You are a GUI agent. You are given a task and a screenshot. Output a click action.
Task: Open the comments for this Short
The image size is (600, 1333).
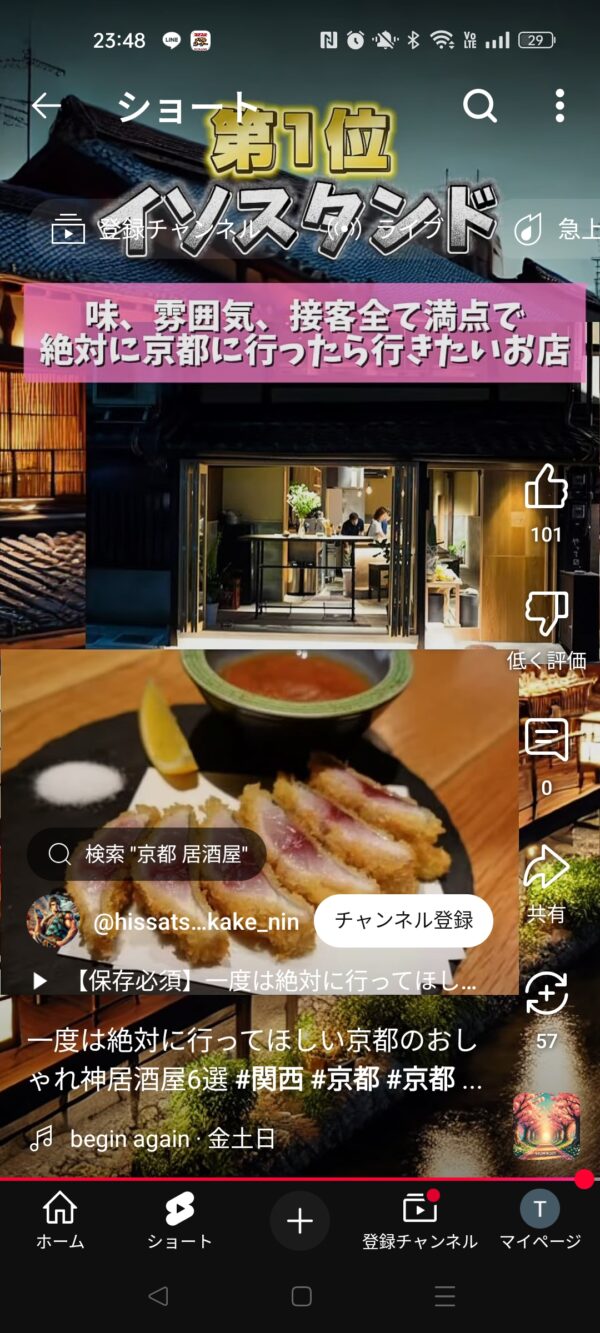(546, 742)
